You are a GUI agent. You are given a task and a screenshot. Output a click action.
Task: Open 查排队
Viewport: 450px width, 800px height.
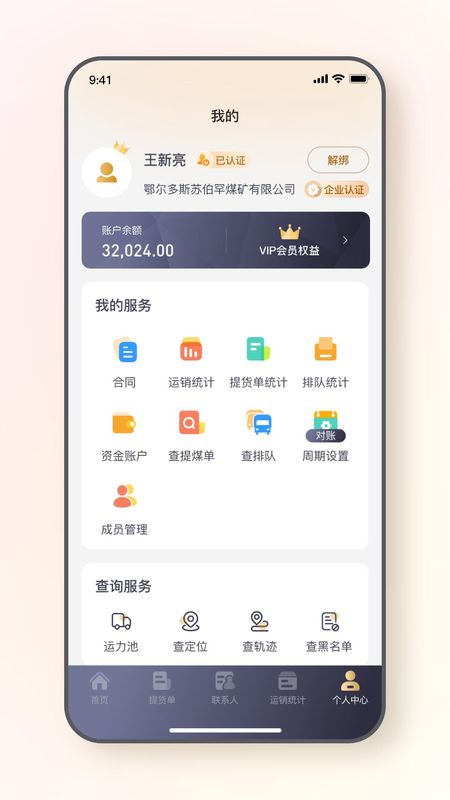(258, 436)
